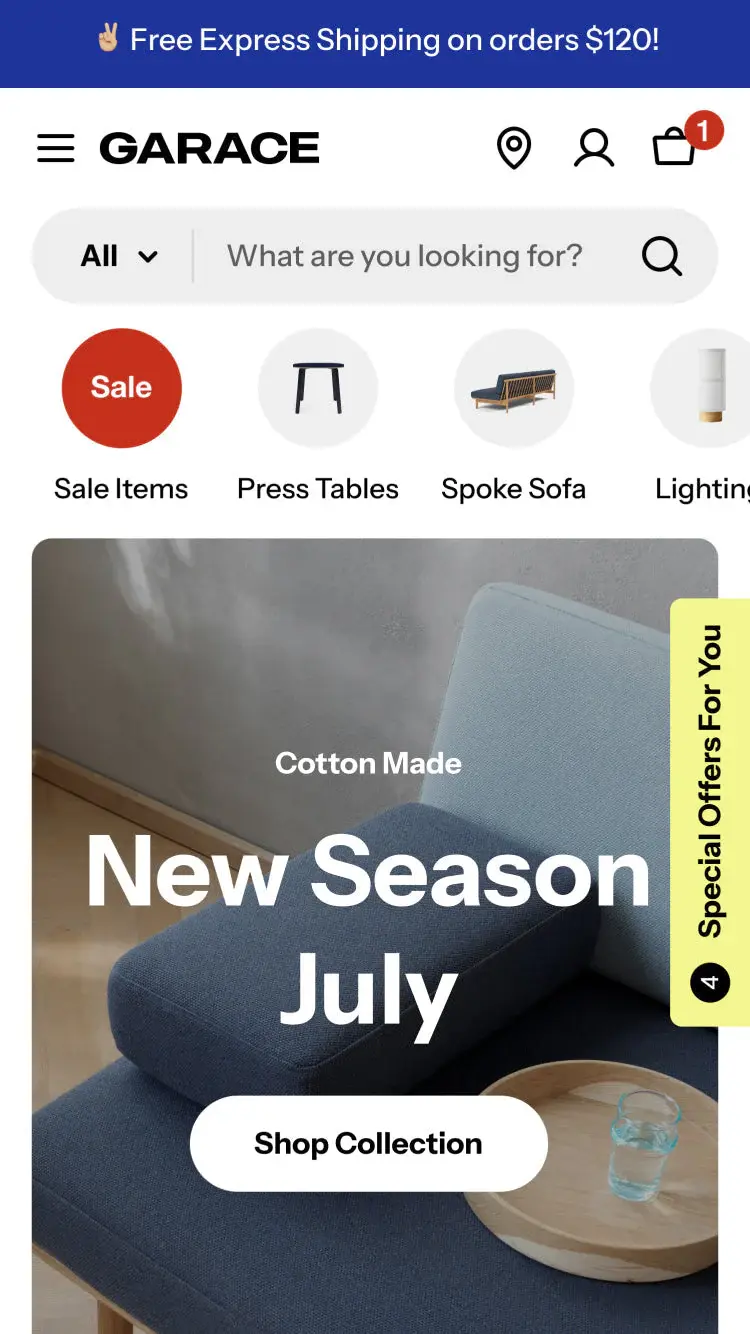This screenshot has width=750, height=1334.
Task: Open Spoke Sofa category
Action: point(514,388)
